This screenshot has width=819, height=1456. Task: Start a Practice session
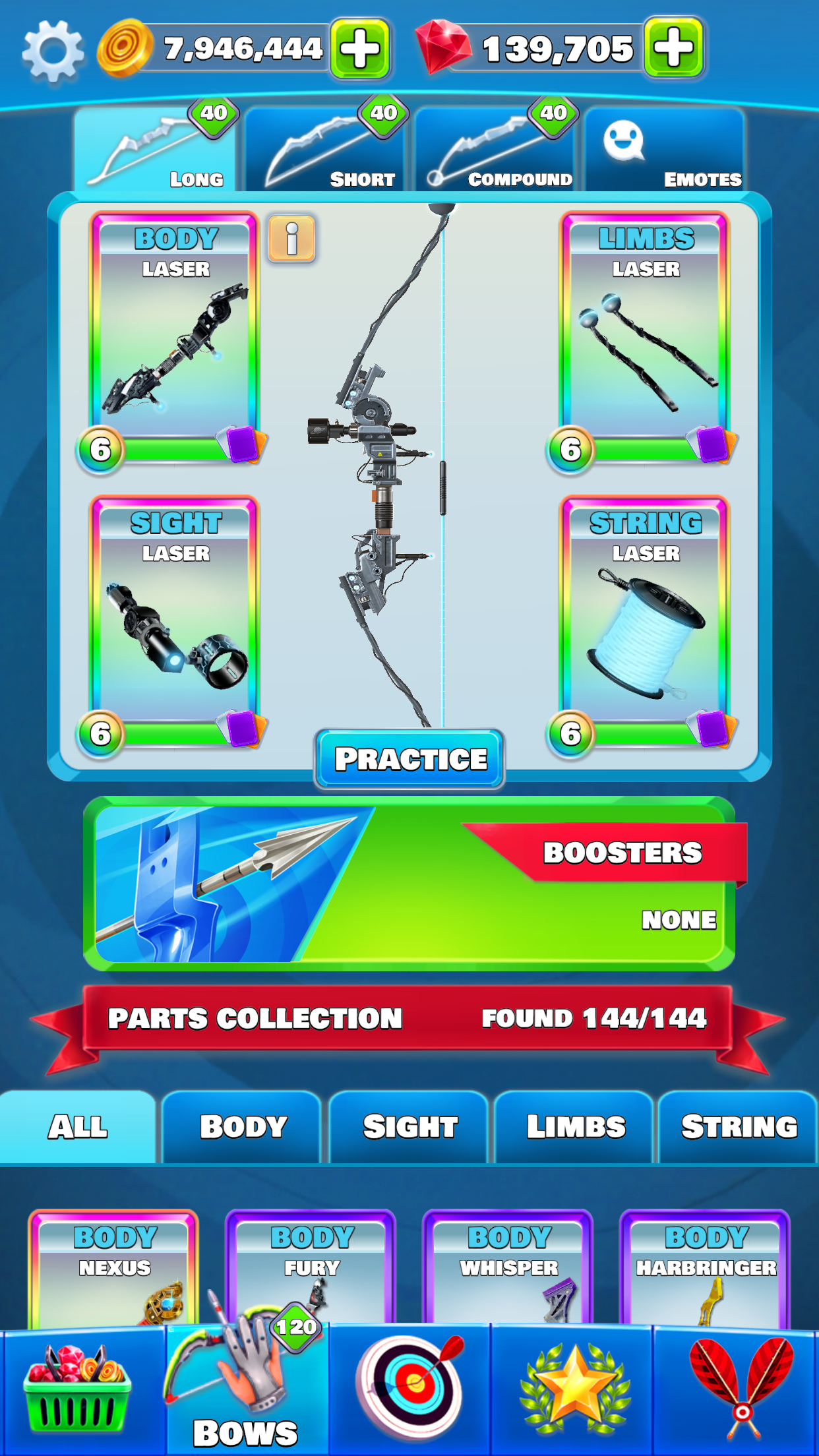(x=409, y=759)
